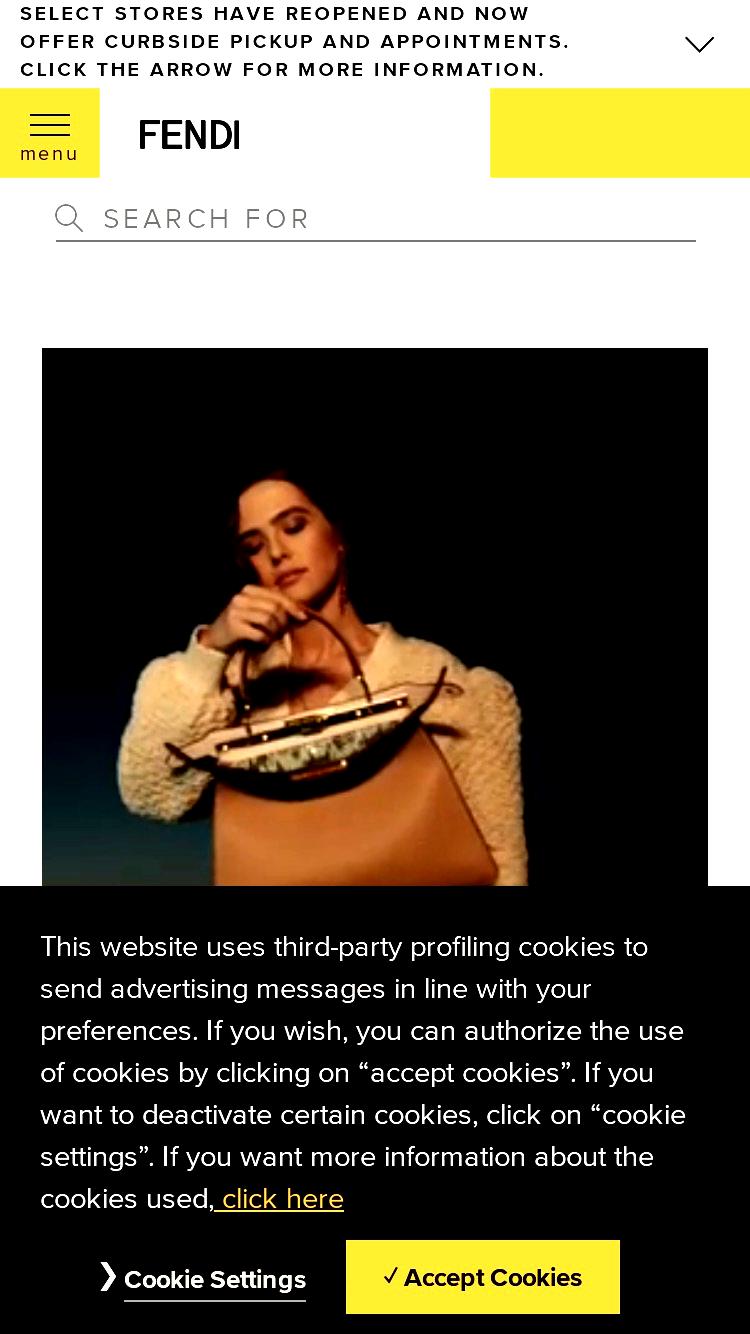Open Cookie Settings
750x1334 pixels.
coord(203,1279)
